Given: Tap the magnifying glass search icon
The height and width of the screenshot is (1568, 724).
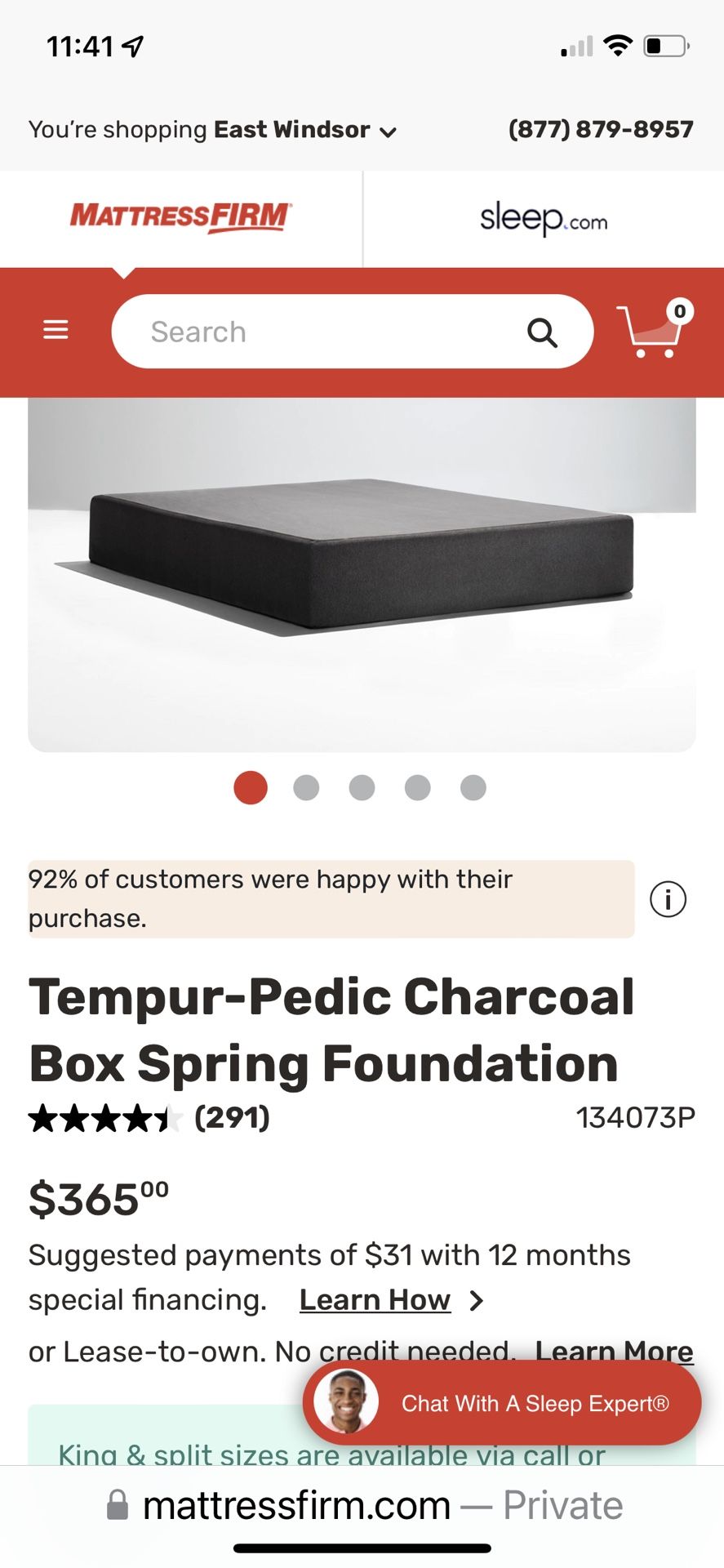Looking at the screenshot, I should tap(542, 332).
